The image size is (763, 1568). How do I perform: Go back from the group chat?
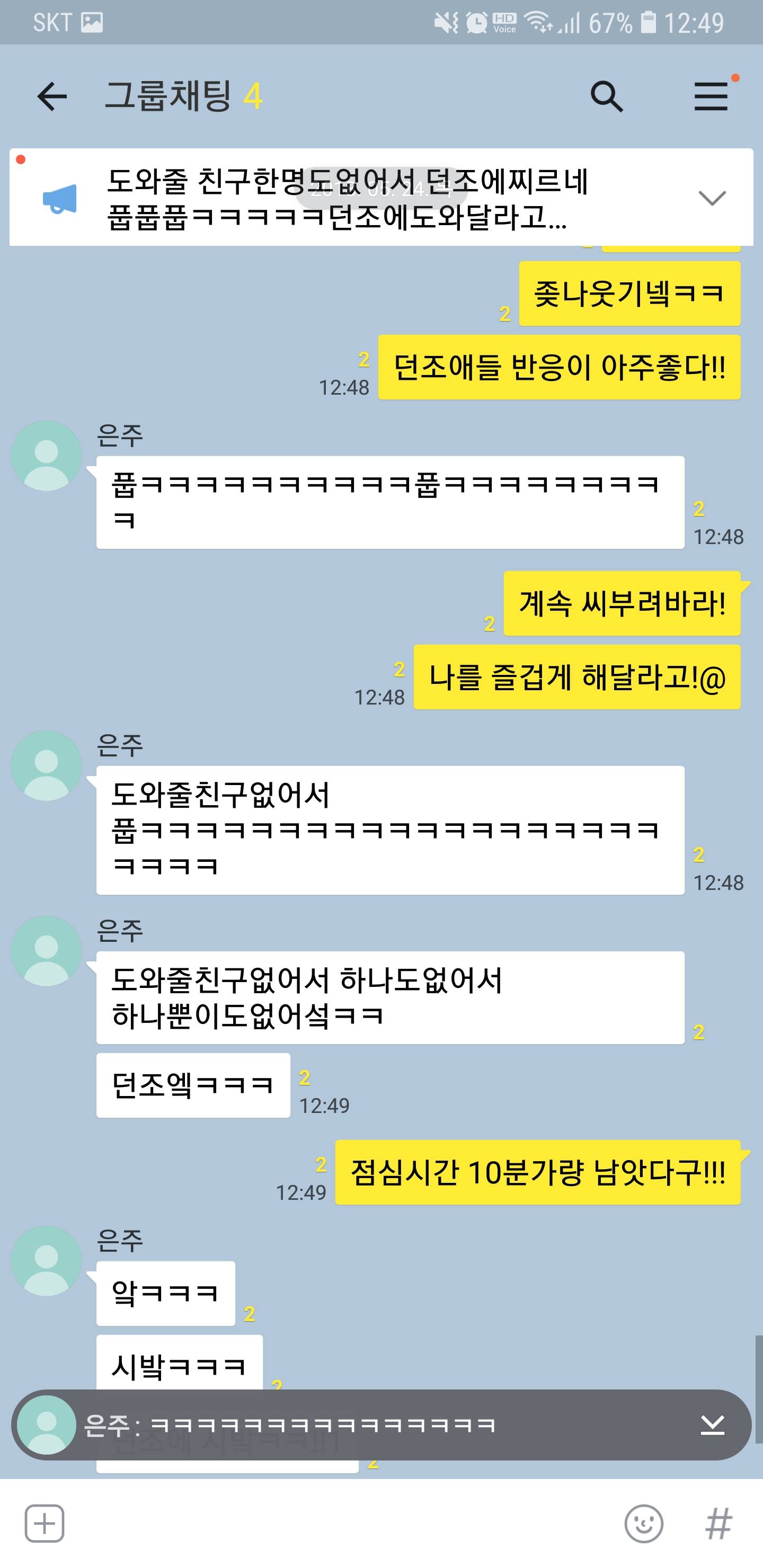(x=52, y=96)
